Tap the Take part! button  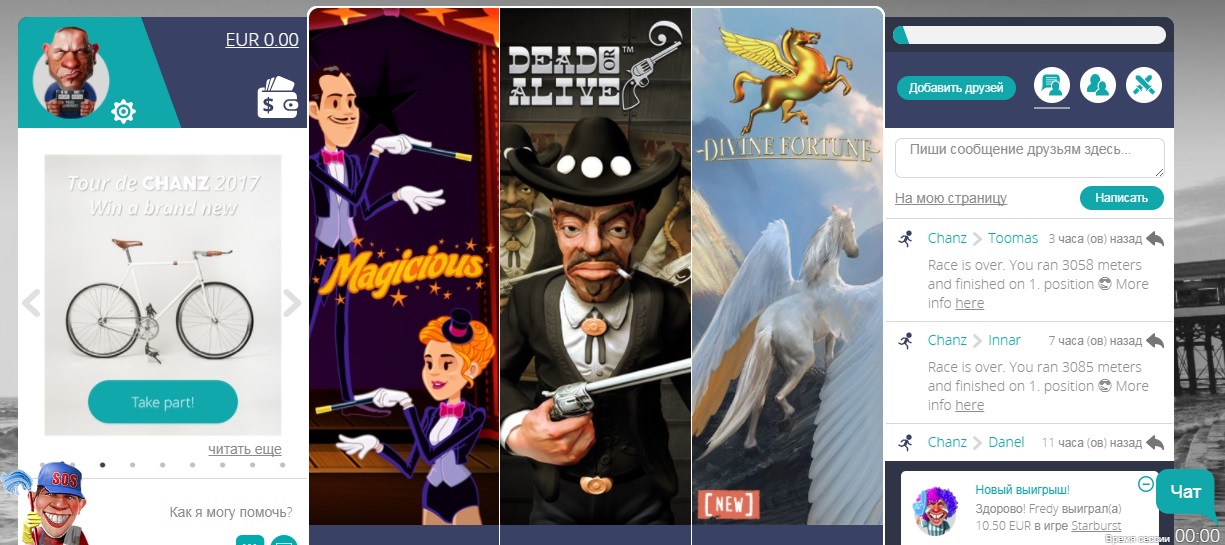(163, 402)
